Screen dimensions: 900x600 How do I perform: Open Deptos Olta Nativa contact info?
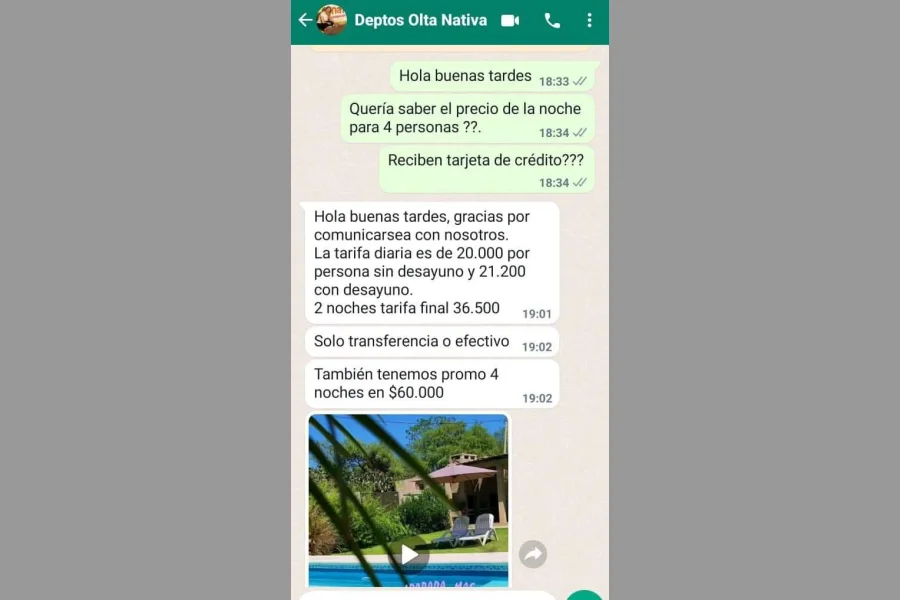(420, 20)
